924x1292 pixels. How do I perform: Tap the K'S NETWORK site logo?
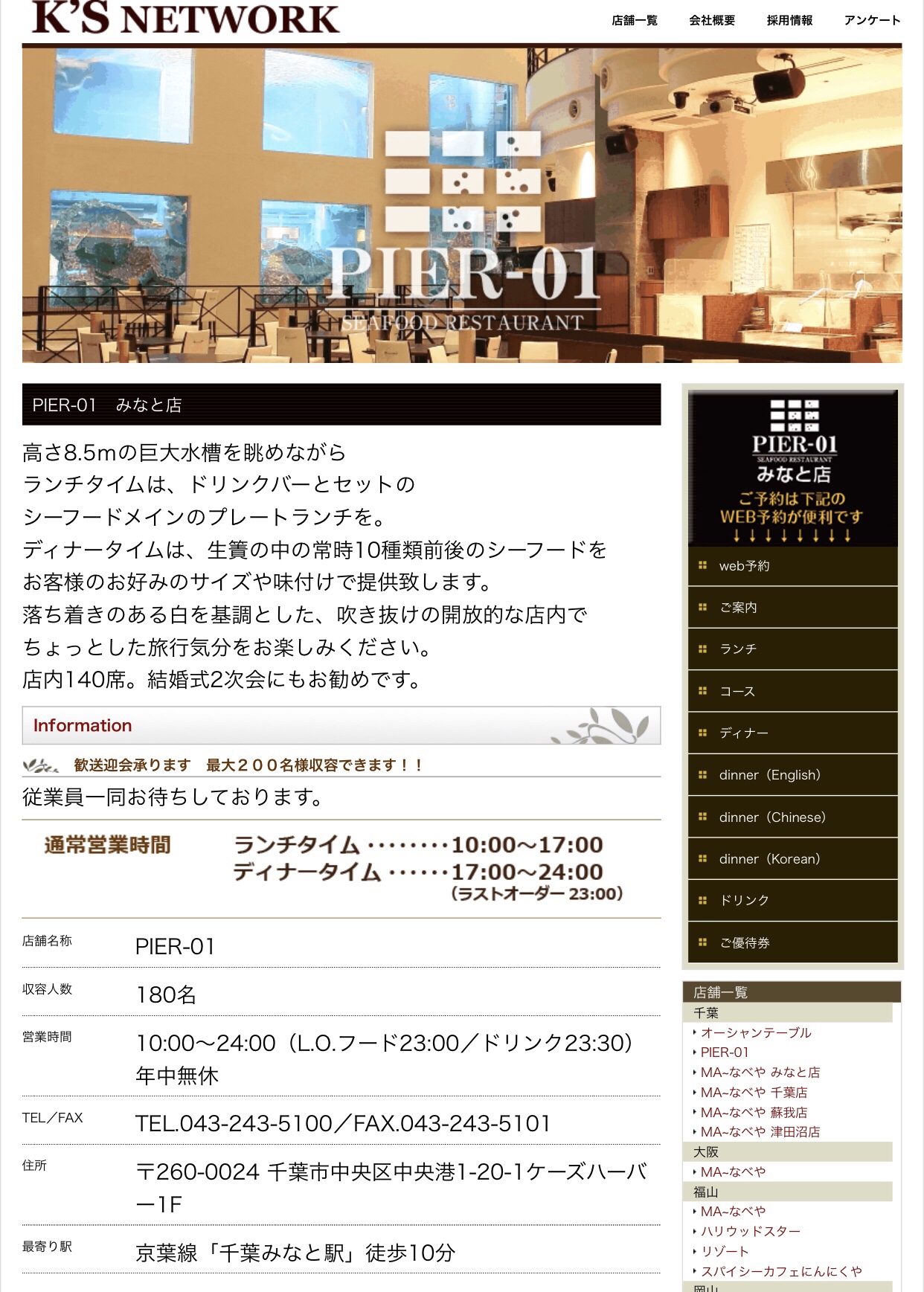[186, 19]
